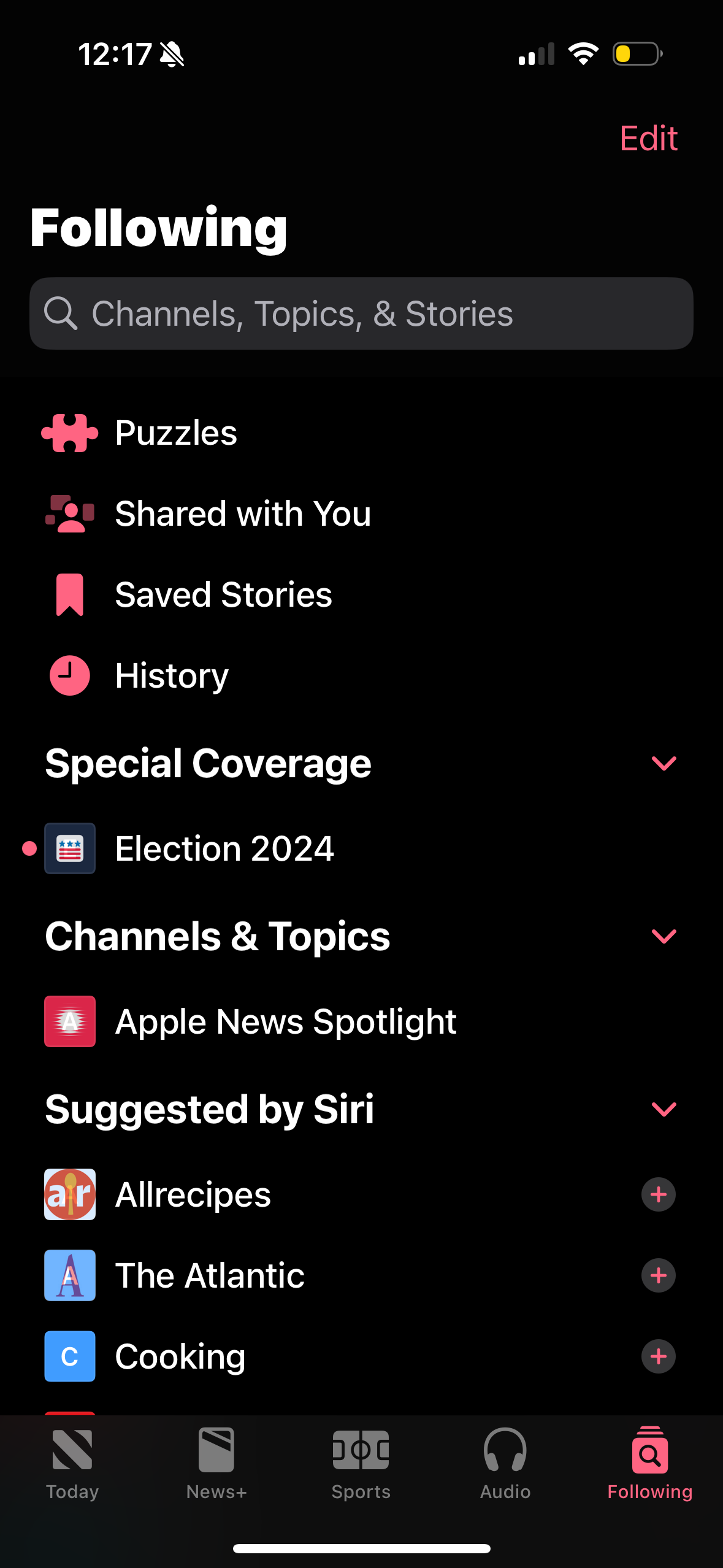Open the Apple News Spotlight channel
Screen dimensions: 723x1568
click(285, 1021)
